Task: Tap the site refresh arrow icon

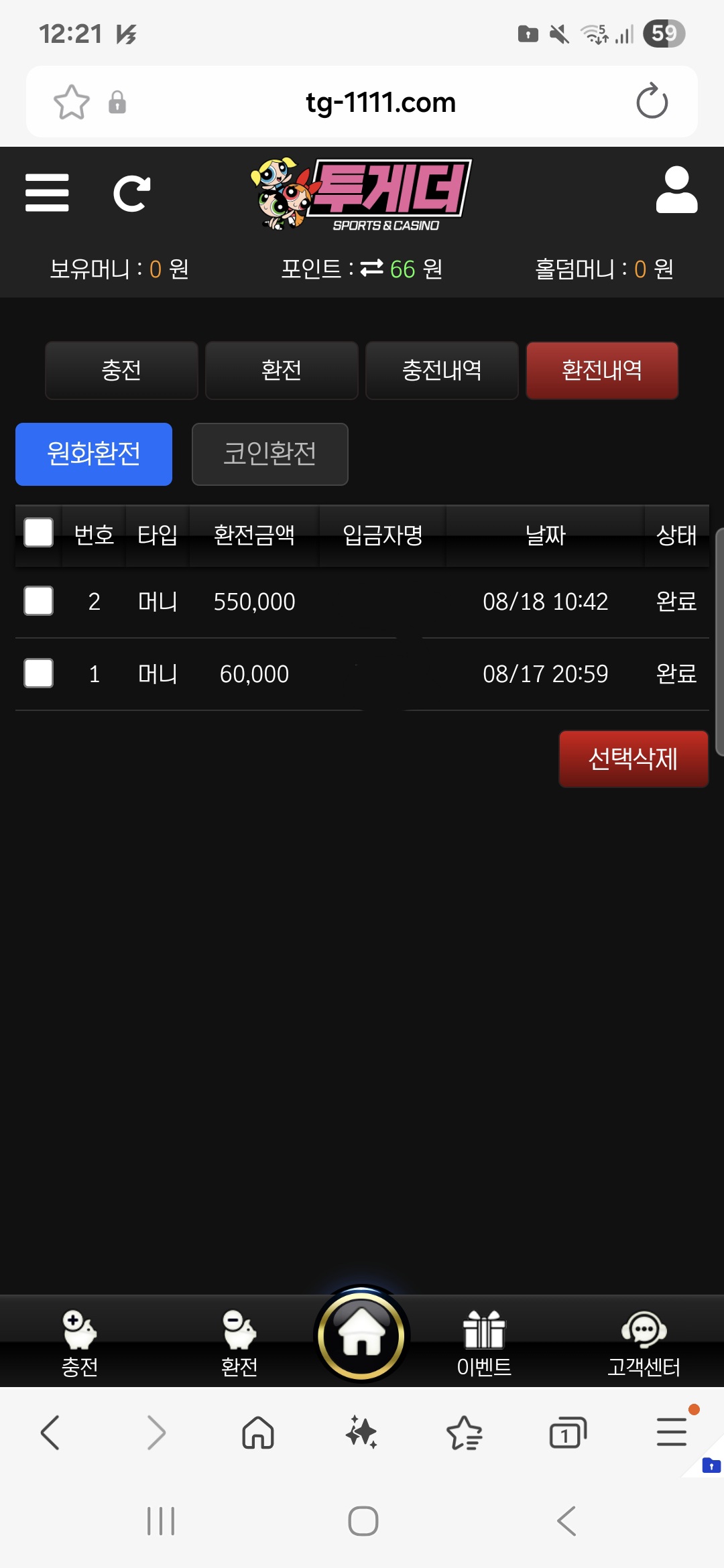Action: coord(131,194)
